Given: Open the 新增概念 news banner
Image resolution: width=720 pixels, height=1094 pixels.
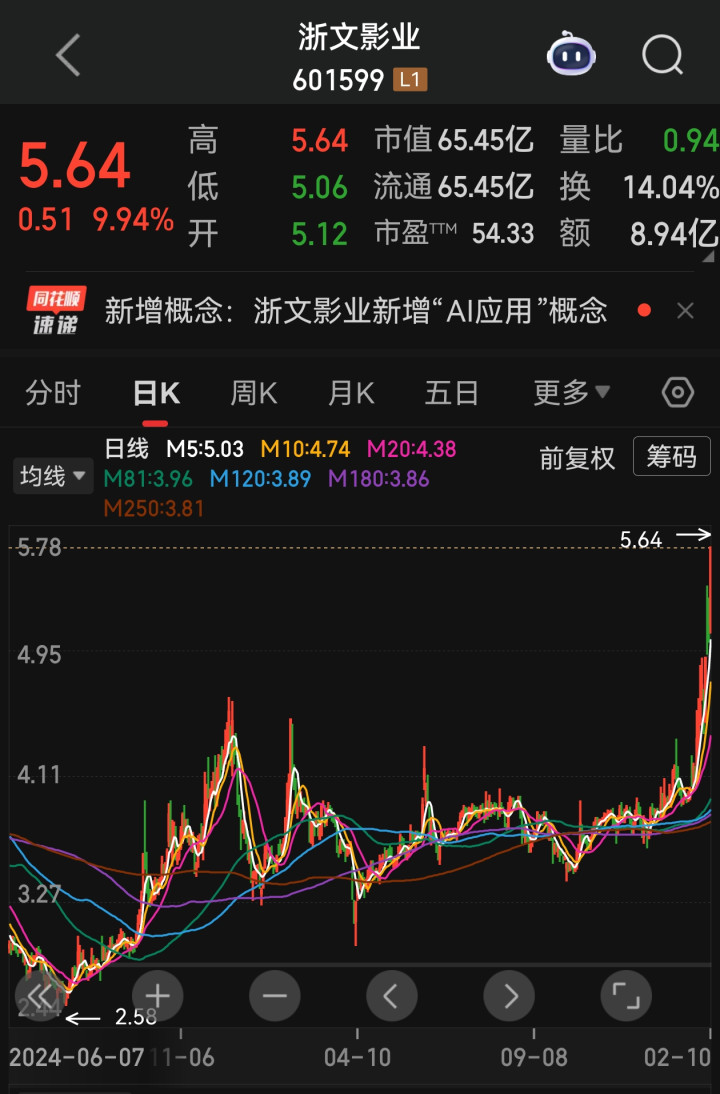Looking at the screenshot, I should coord(355,311).
